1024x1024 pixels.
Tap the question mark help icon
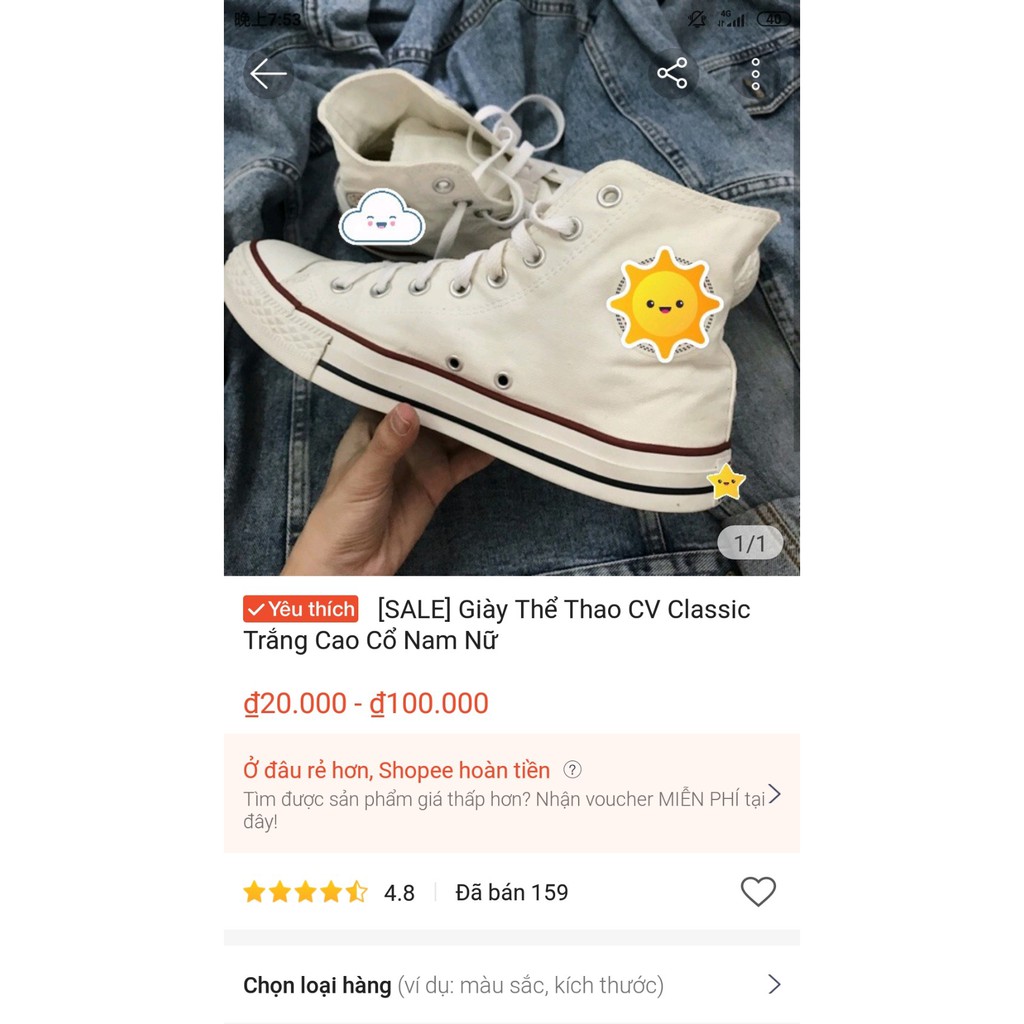pos(572,770)
